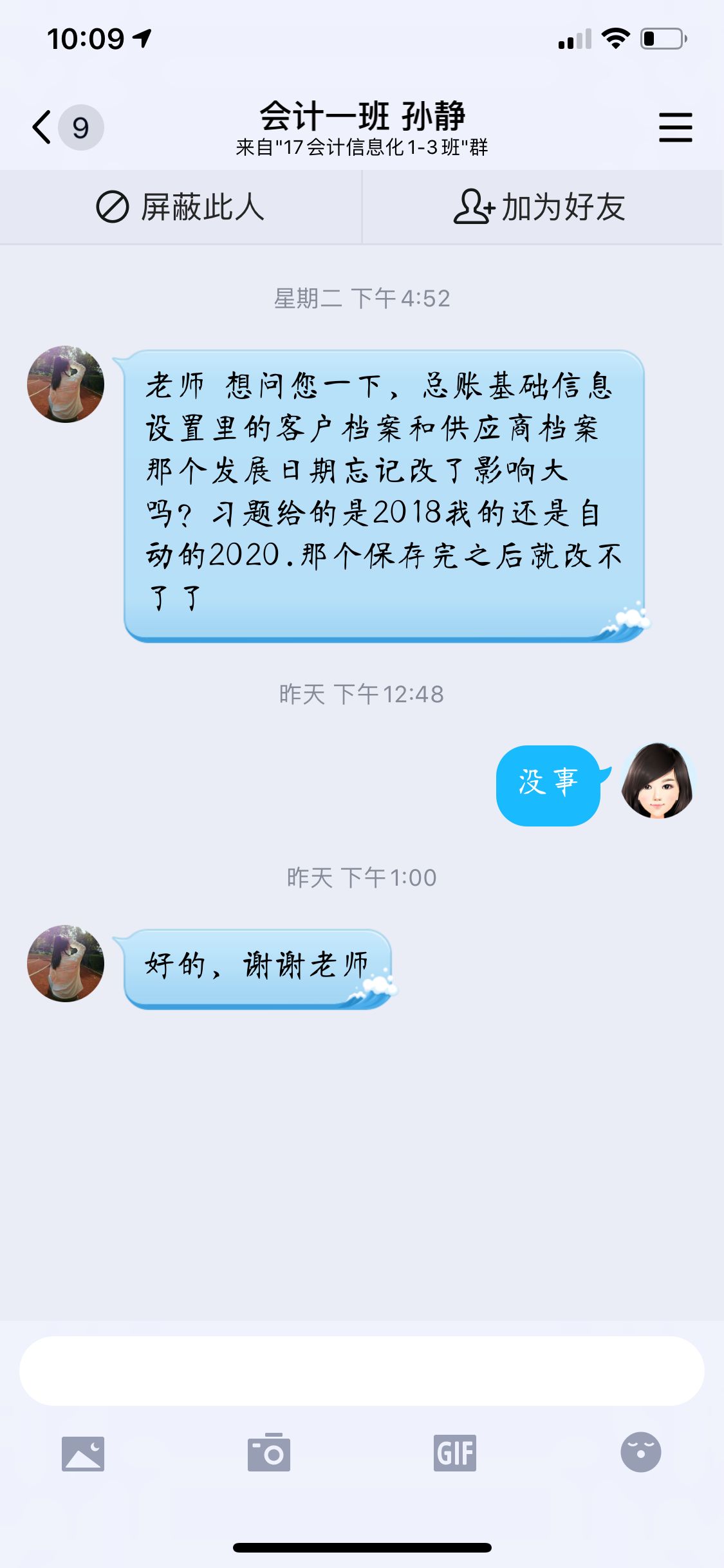Image resolution: width=724 pixels, height=1568 pixels.
Task: Open my own avatar beside 没事 reply
Action: [x=658, y=781]
